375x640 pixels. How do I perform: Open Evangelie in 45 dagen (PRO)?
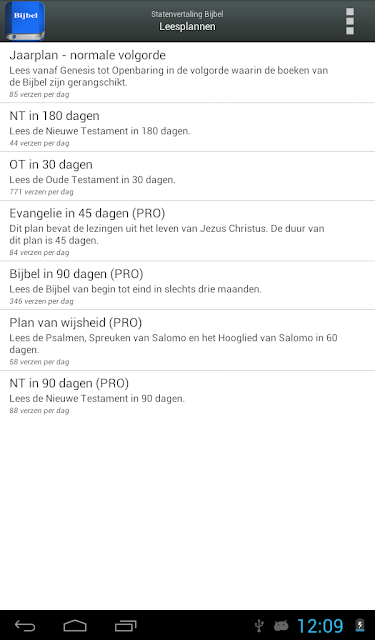tap(187, 231)
